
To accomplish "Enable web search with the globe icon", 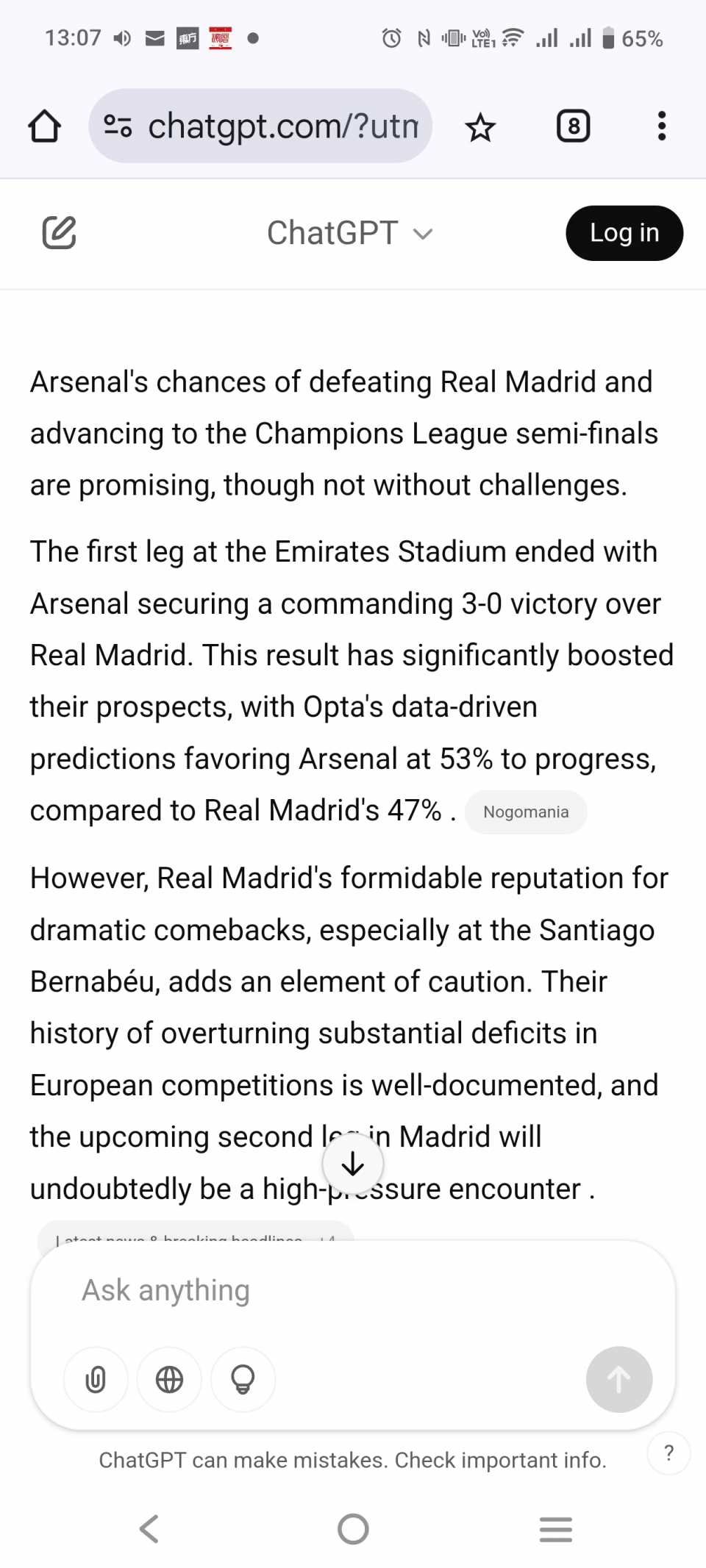I will tap(169, 1379).
